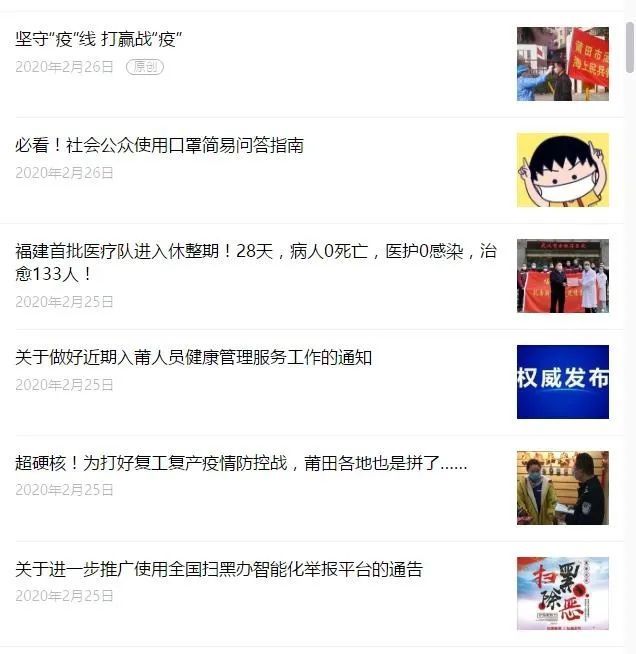Tap the 权威发布 blue thumbnail
This screenshot has height=654, width=636.
562,382
